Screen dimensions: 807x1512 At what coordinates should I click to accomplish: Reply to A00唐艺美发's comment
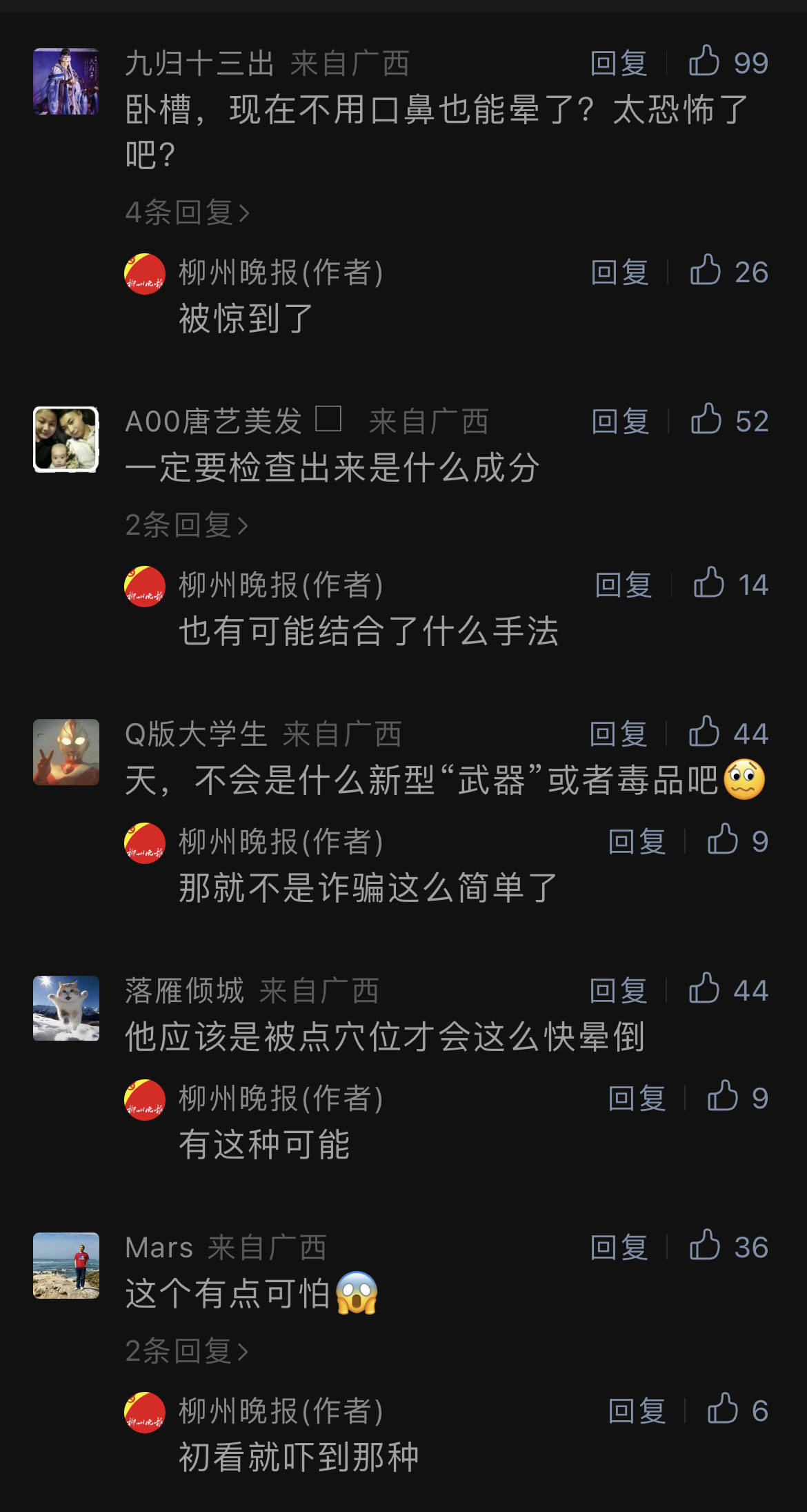pyautogui.click(x=620, y=421)
